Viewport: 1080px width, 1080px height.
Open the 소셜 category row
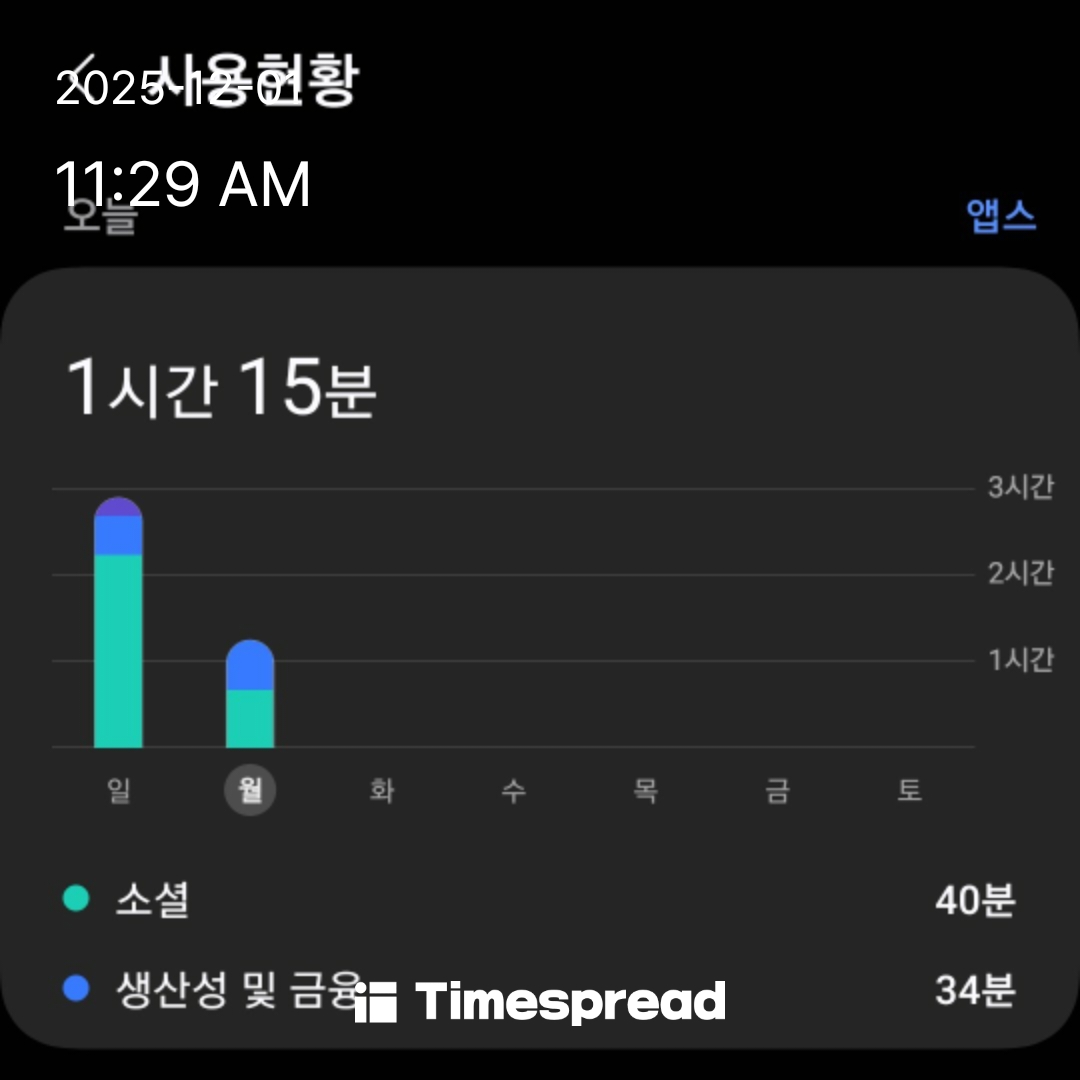539,899
